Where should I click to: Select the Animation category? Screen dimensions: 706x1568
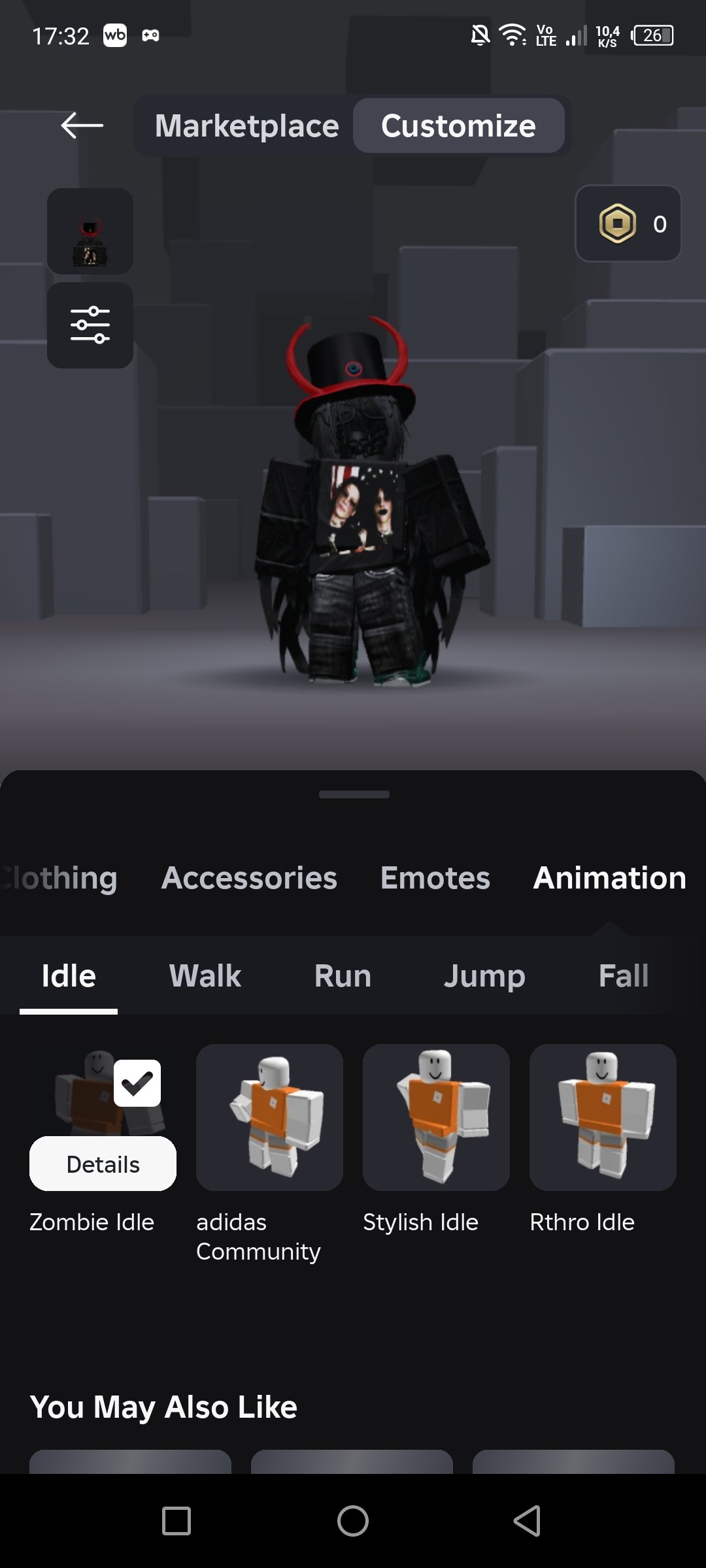[609, 877]
